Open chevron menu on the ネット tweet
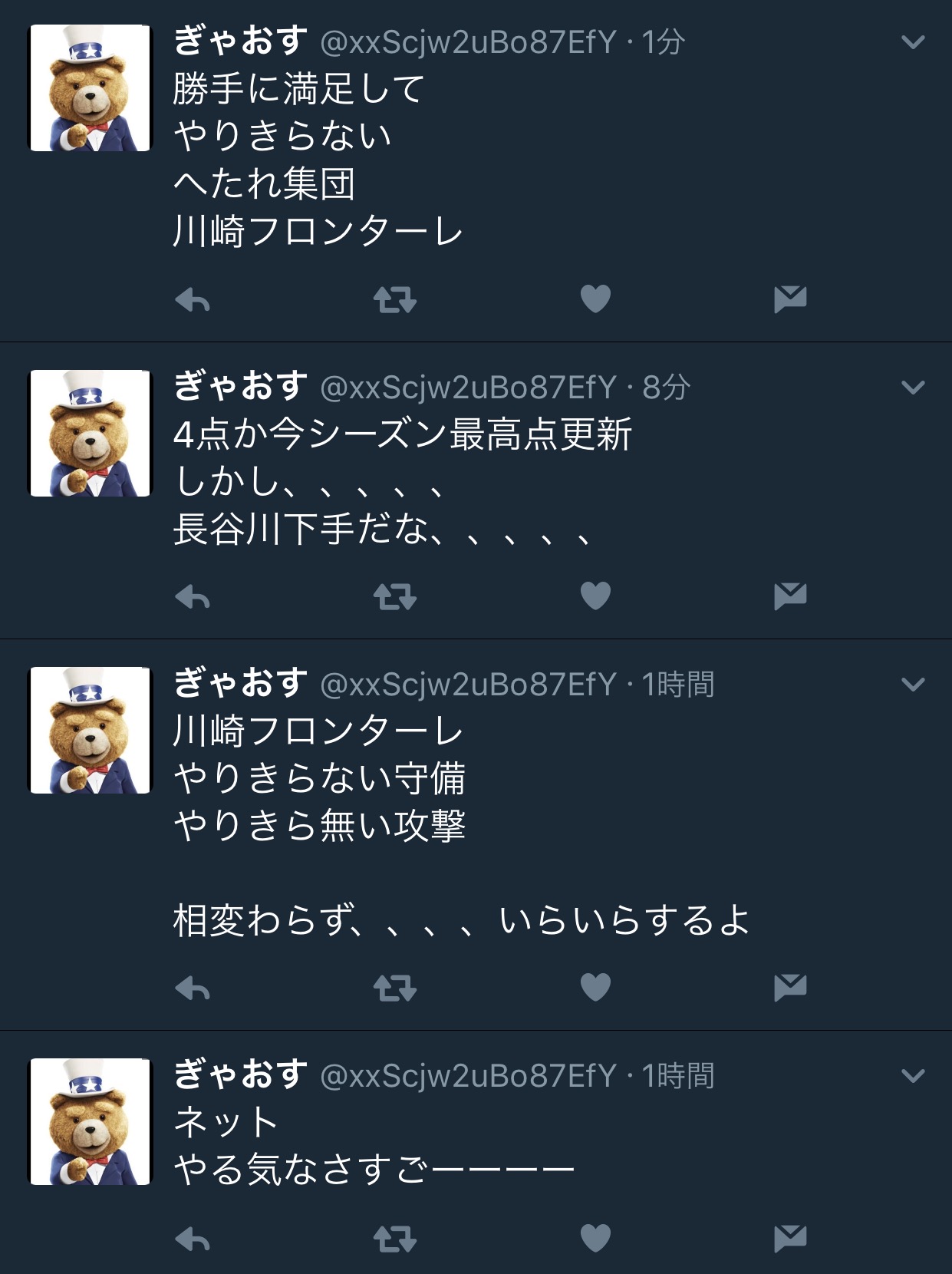952x1274 pixels. click(913, 1076)
